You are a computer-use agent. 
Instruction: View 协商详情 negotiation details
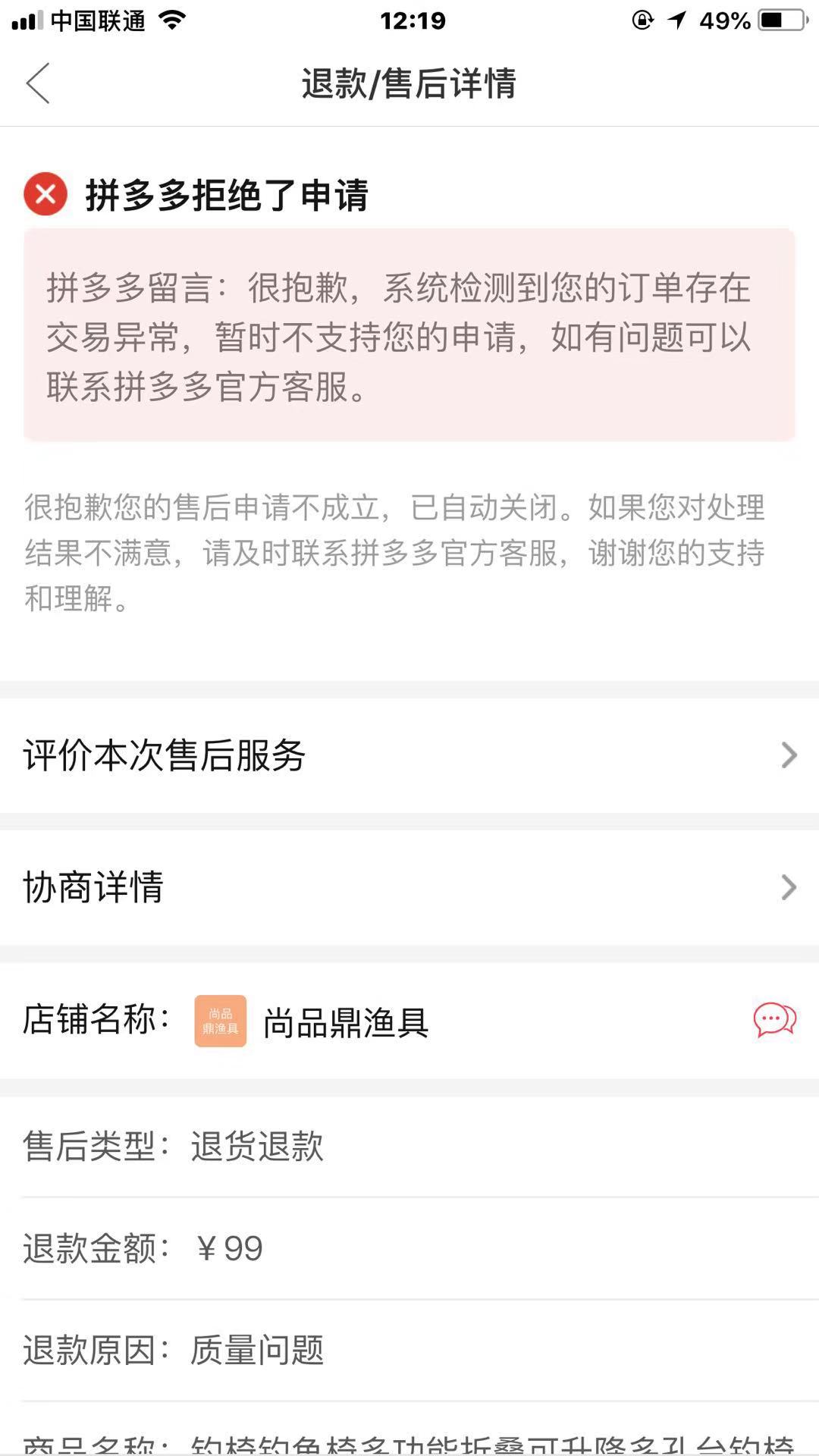(409, 887)
